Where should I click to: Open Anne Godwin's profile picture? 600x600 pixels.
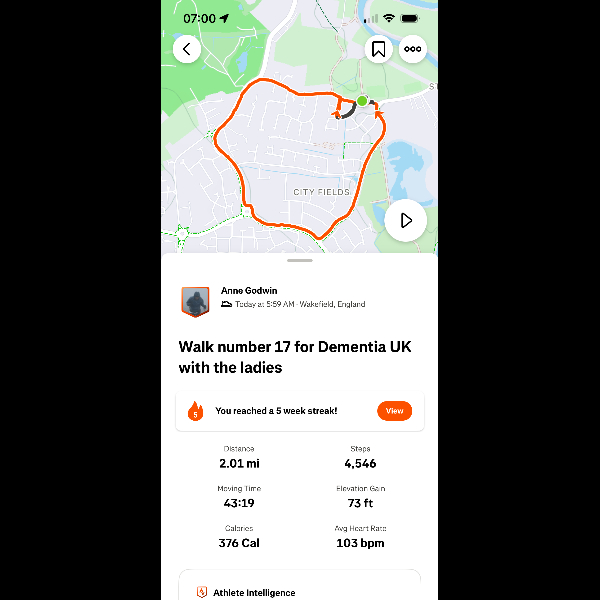pyautogui.click(x=195, y=300)
